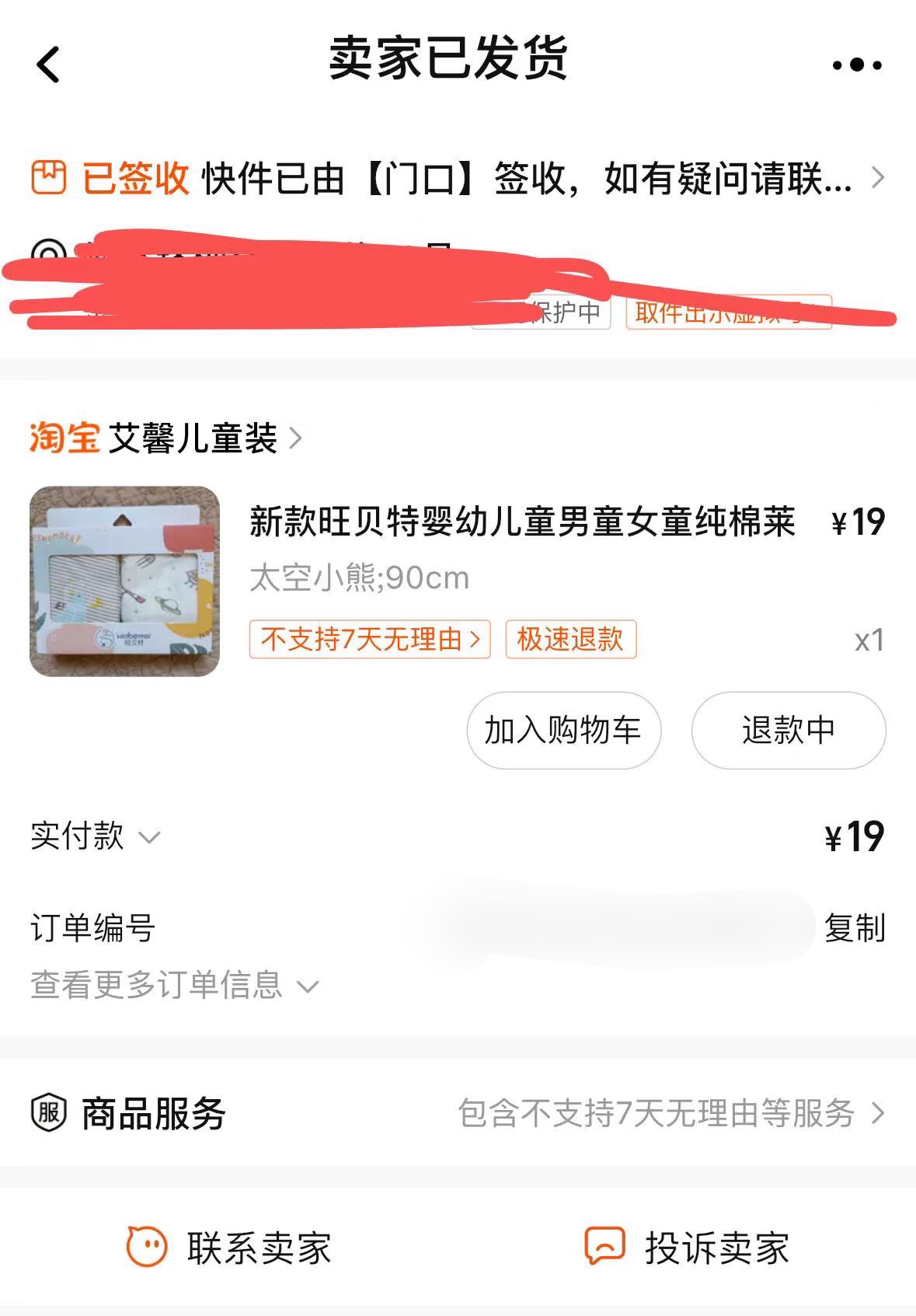Open the 已签收 delivery tracking details
Image resolution: width=916 pixels, height=1316 pixels.
point(457,178)
